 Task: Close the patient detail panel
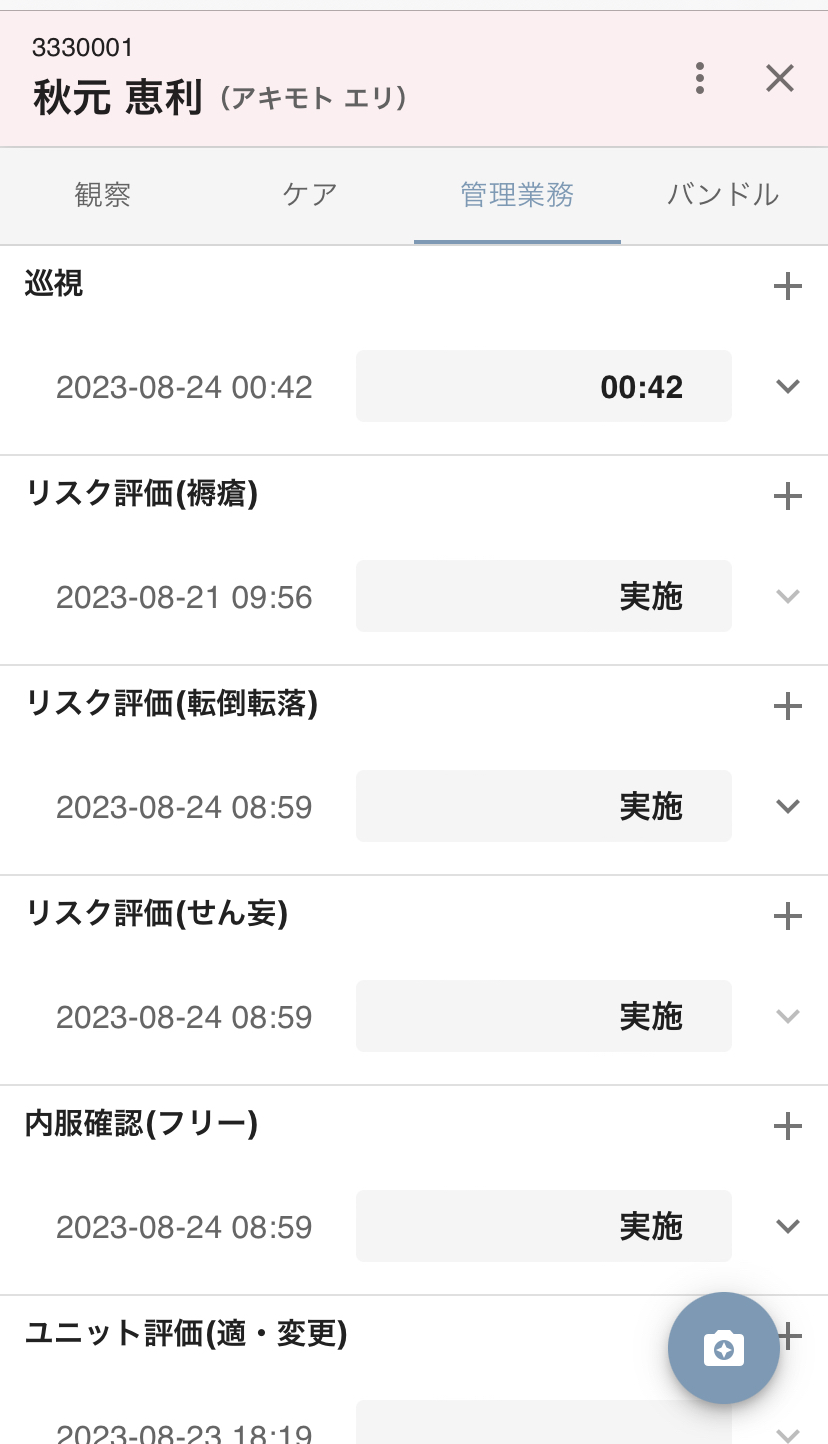click(x=779, y=78)
